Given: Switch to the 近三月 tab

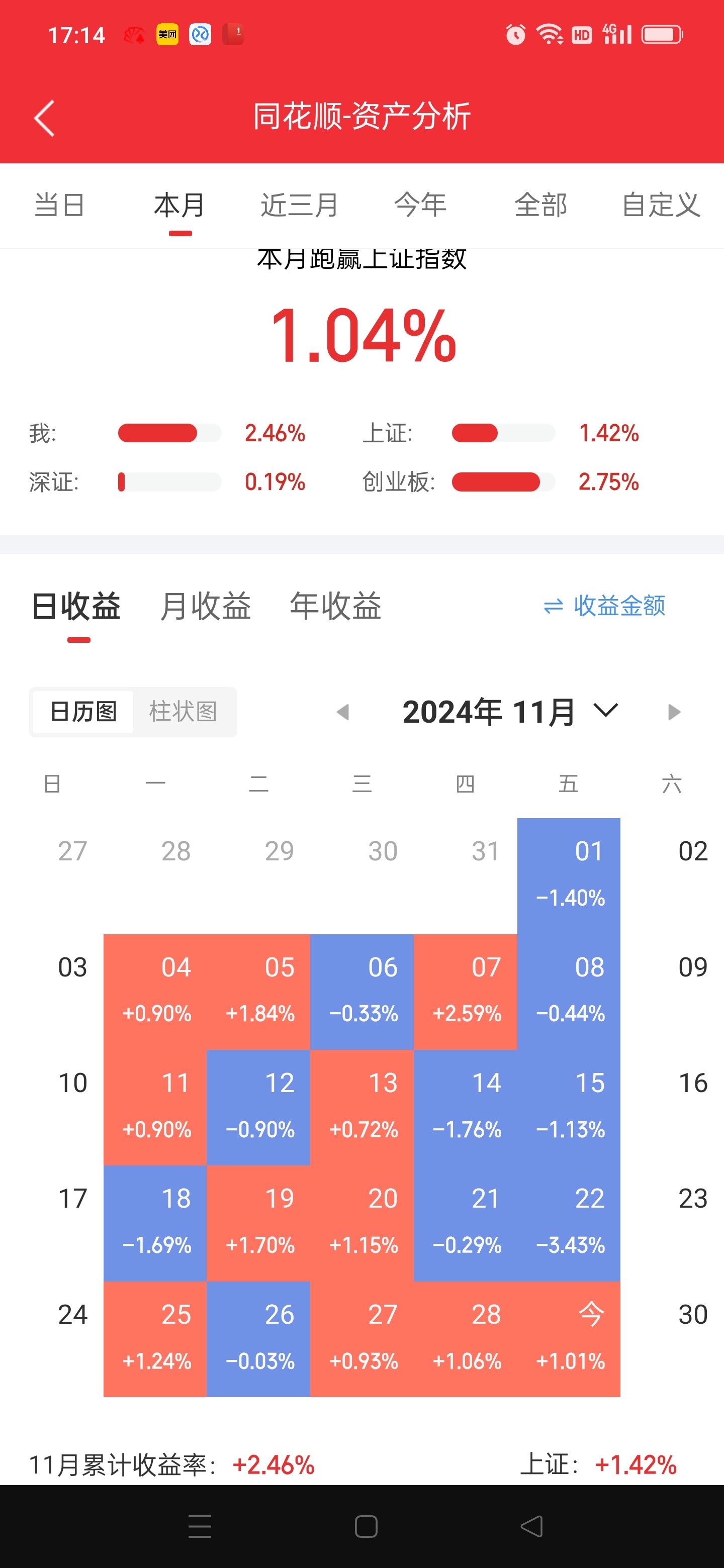Looking at the screenshot, I should pos(300,205).
